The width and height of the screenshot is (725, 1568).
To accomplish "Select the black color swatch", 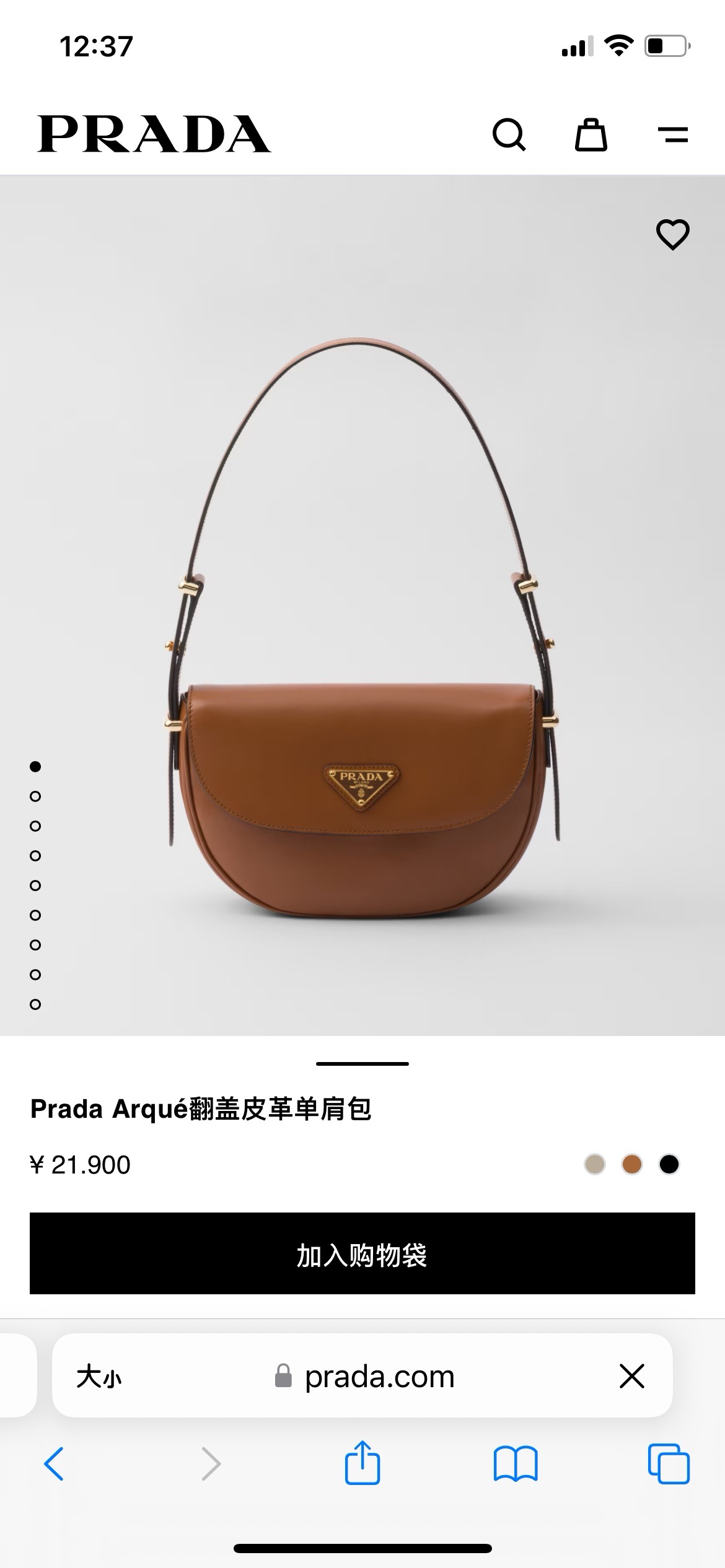I will tap(669, 1164).
